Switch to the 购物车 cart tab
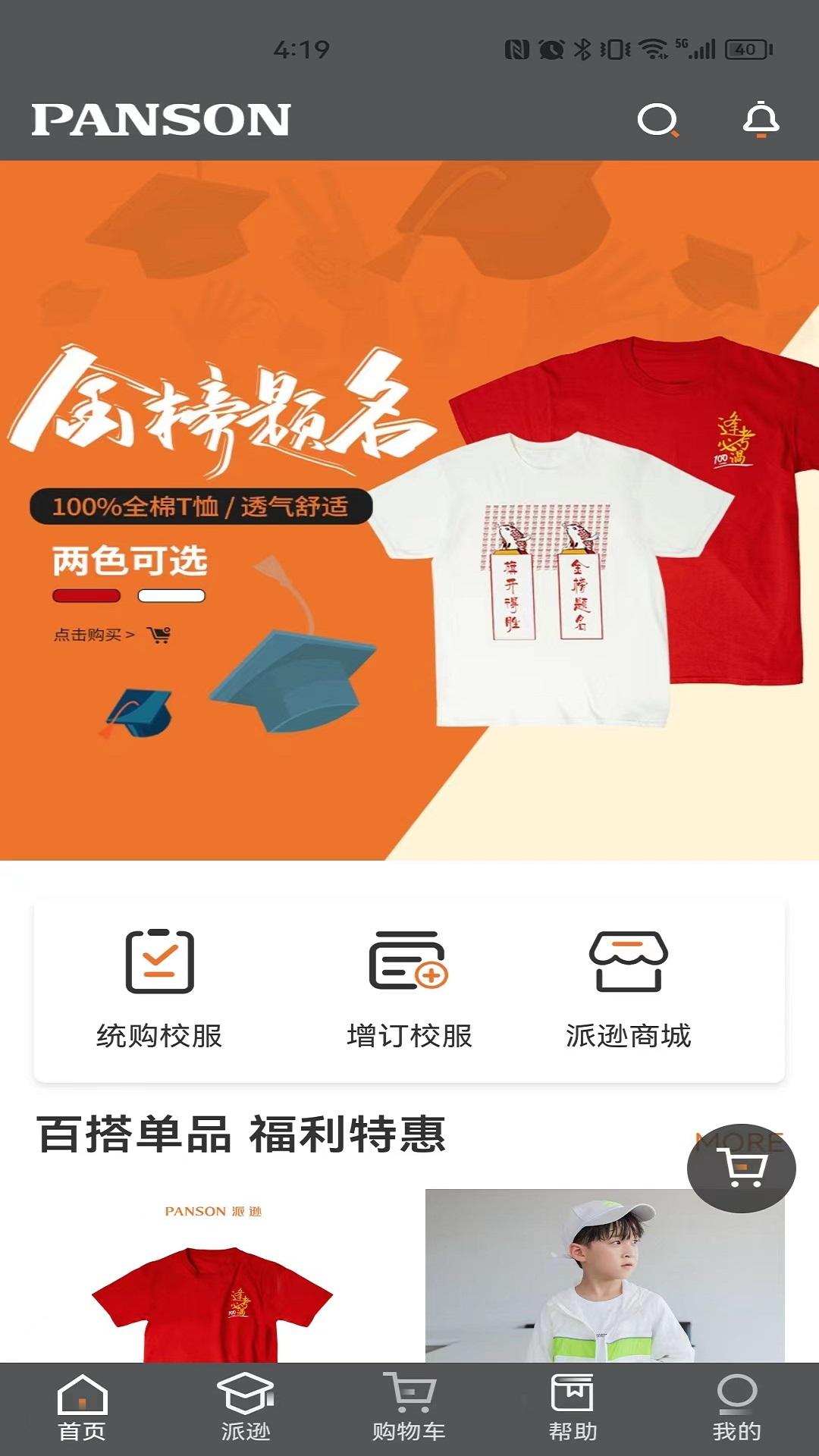The width and height of the screenshot is (819, 1456). click(x=409, y=1408)
